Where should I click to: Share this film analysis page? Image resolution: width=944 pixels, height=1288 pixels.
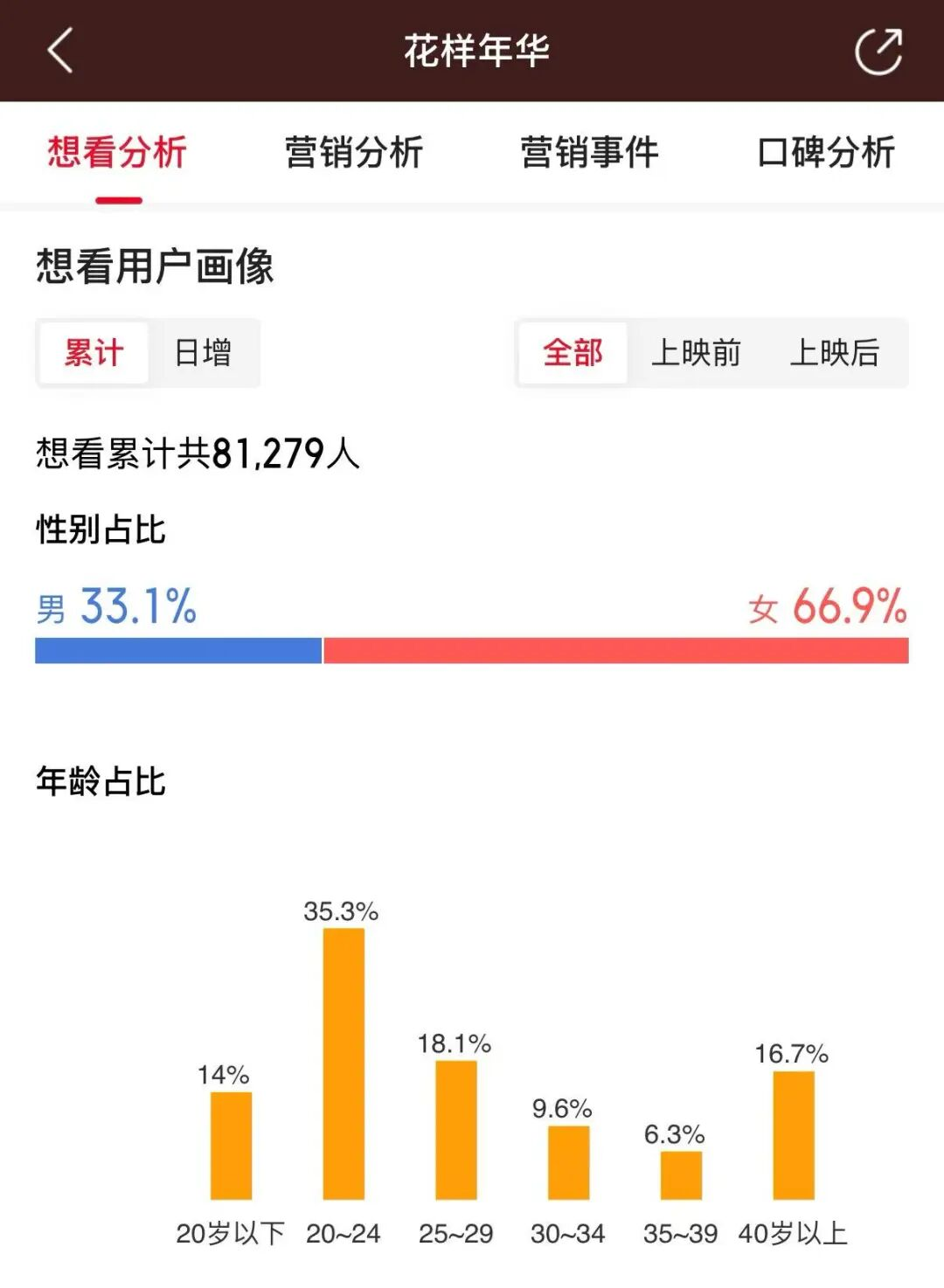click(878, 51)
